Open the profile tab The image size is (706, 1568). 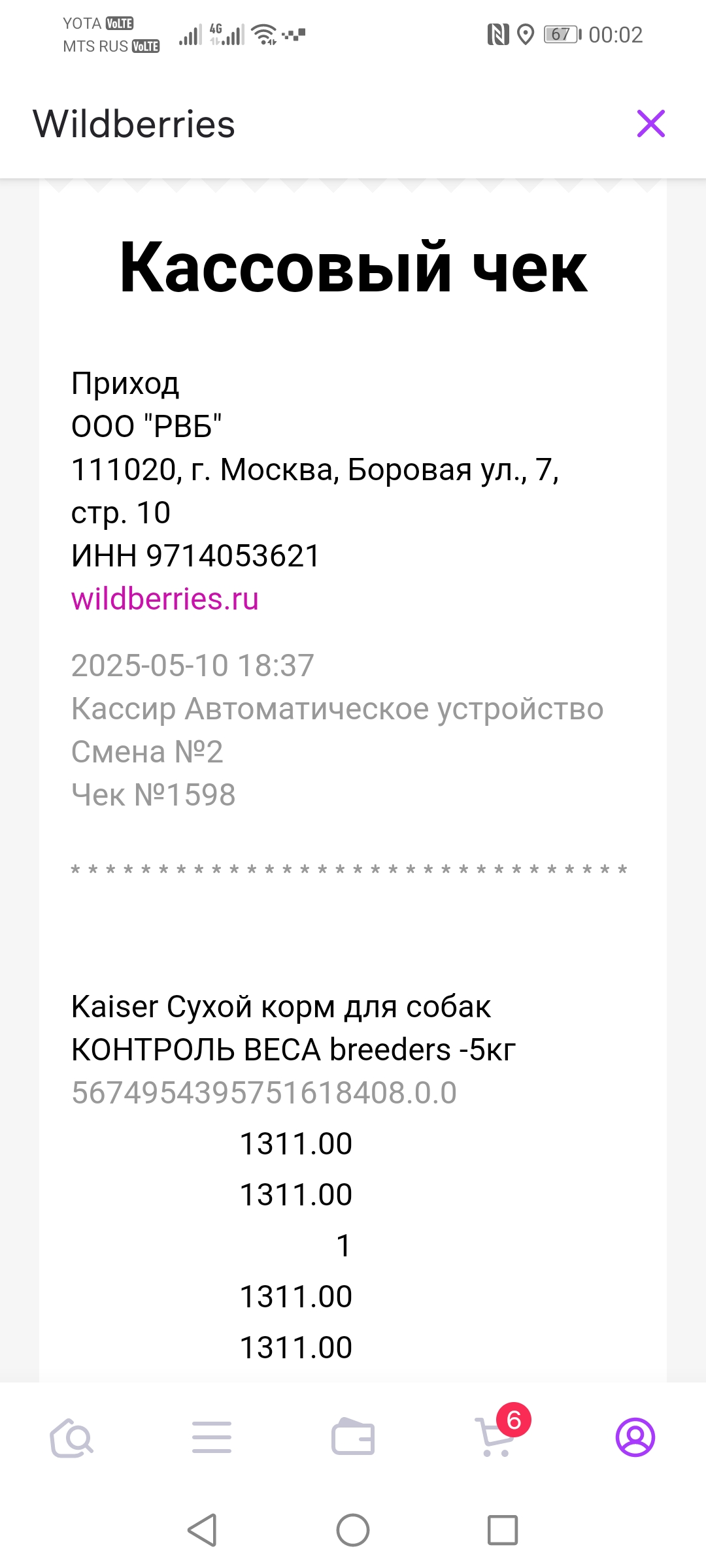635,1437
